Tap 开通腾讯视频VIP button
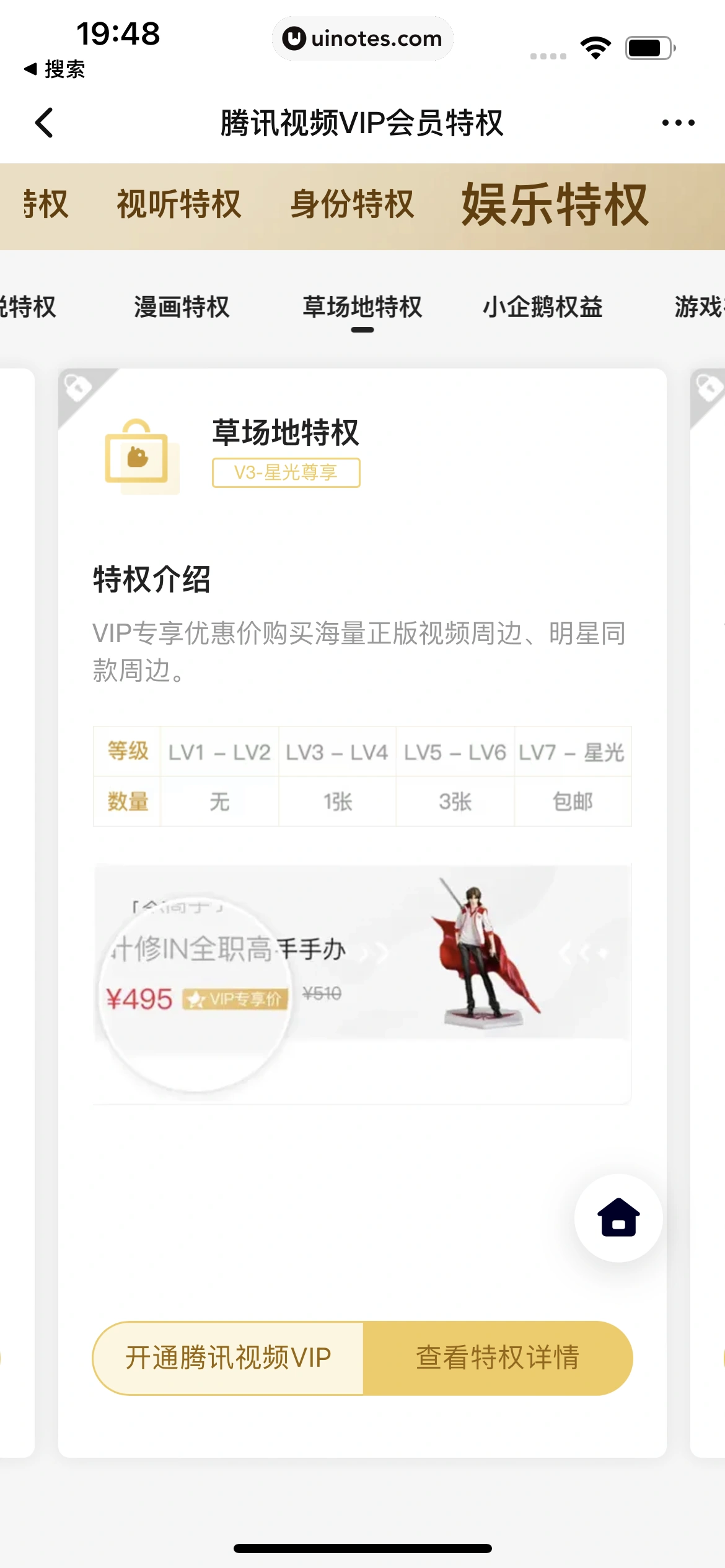This screenshot has width=725, height=1568. (x=228, y=1357)
